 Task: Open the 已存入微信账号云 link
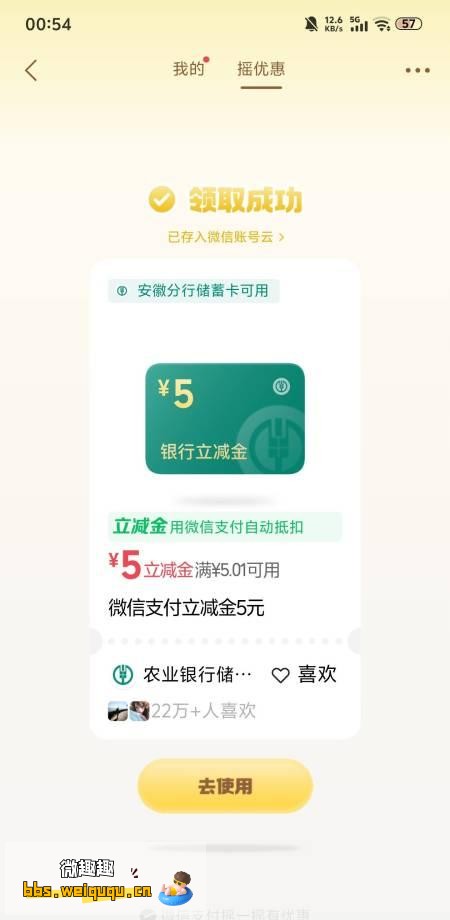tap(225, 237)
